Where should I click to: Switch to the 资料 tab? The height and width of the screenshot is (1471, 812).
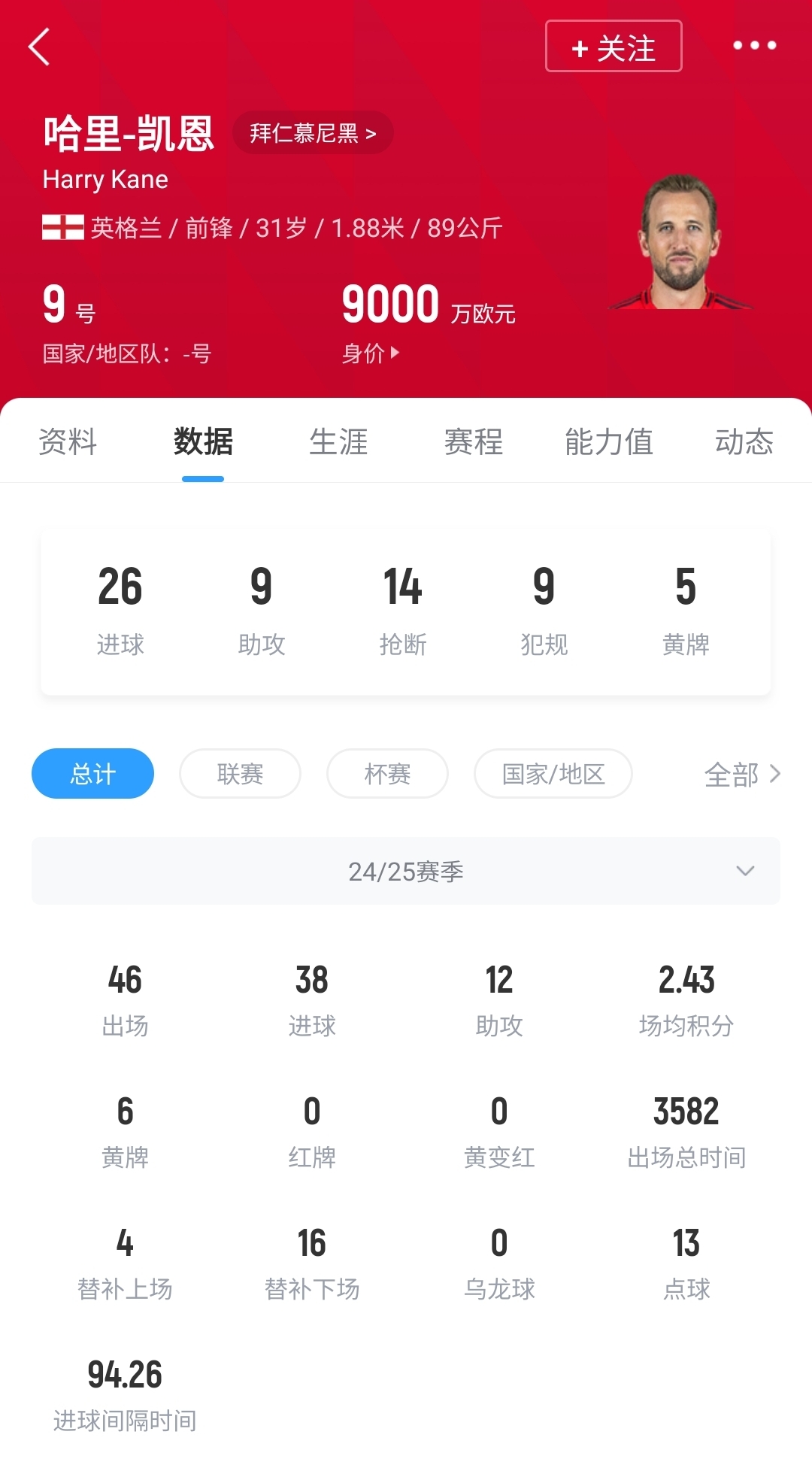[68, 441]
